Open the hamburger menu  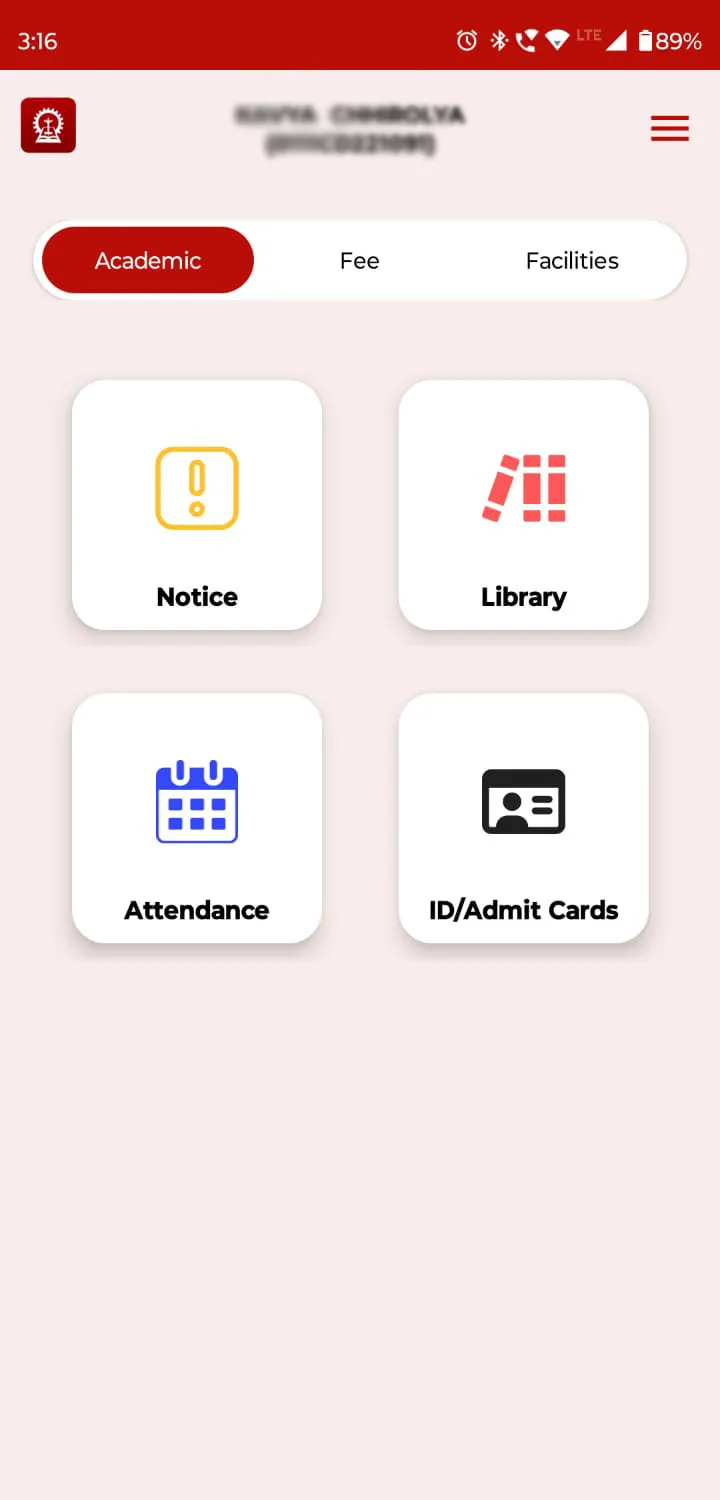tap(669, 128)
